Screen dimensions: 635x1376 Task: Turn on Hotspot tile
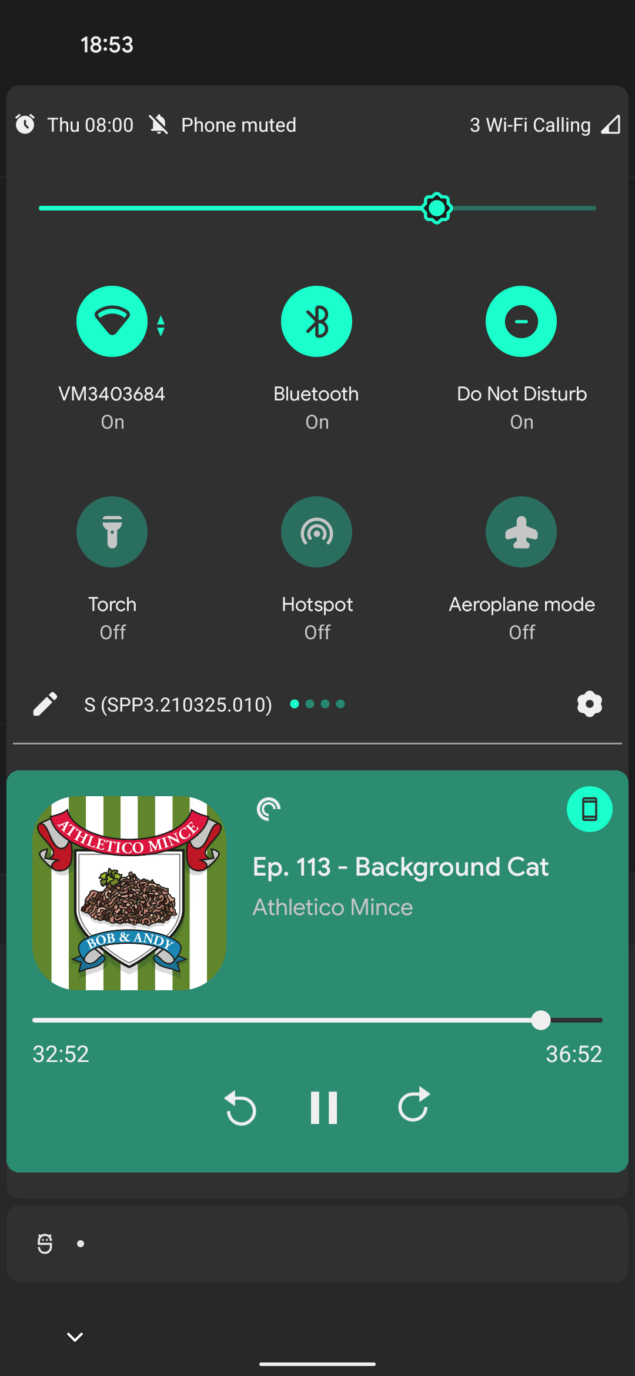coord(317,532)
